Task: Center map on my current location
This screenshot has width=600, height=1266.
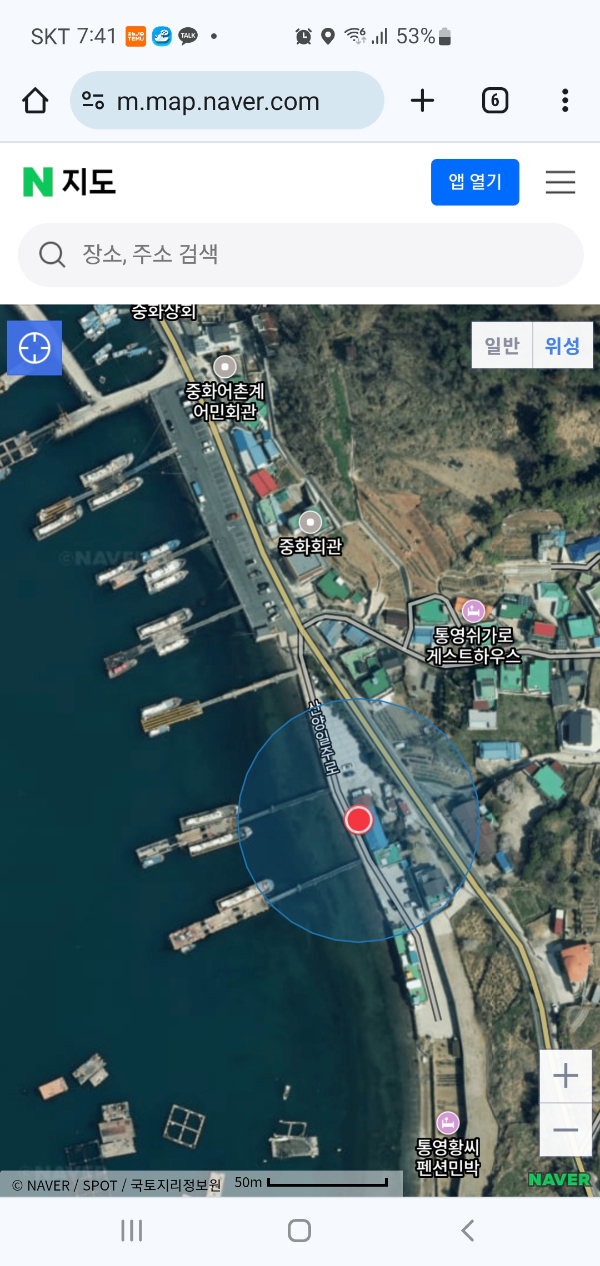Action: pyautogui.click(x=34, y=348)
